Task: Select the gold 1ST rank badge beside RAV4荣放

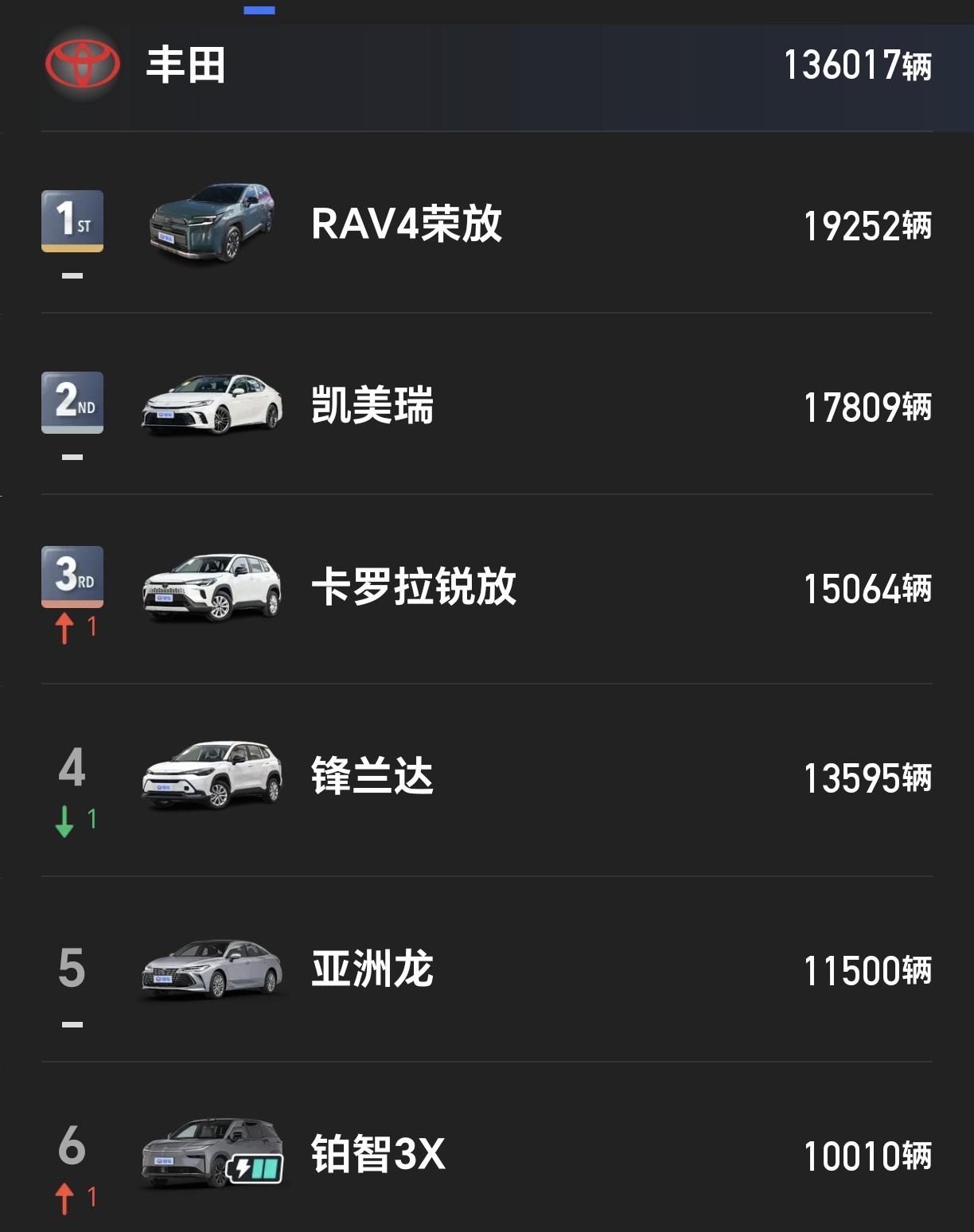Action: point(72,219)
